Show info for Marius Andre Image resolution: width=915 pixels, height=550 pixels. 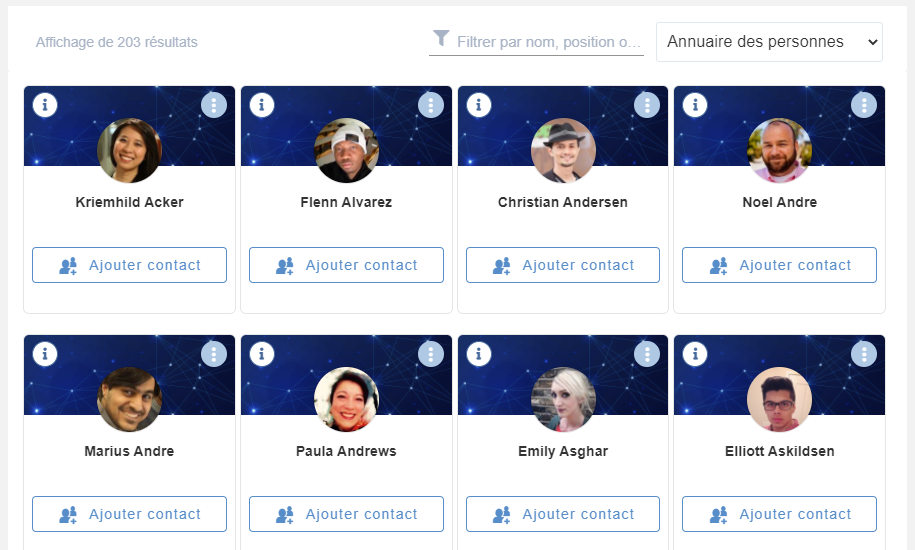pos(45,353)
